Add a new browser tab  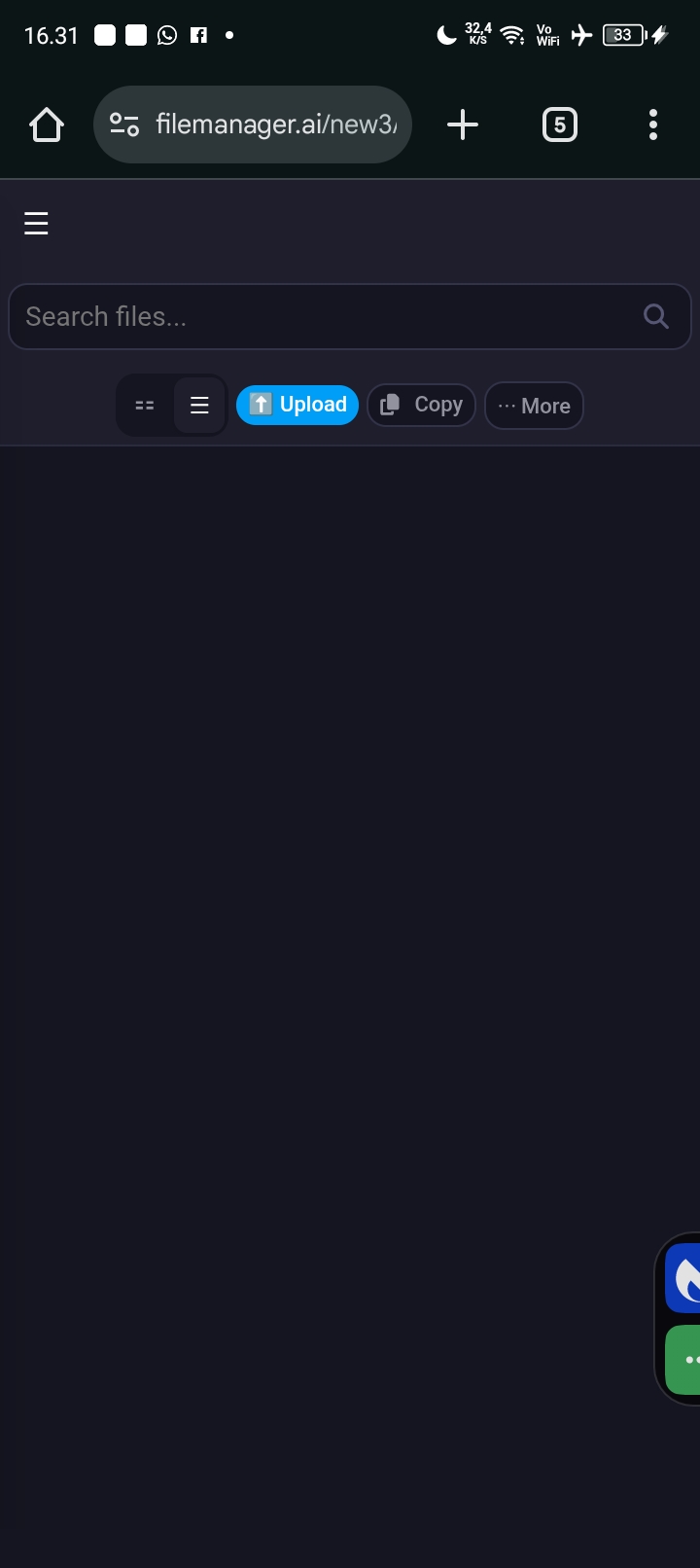click(463, 125)
